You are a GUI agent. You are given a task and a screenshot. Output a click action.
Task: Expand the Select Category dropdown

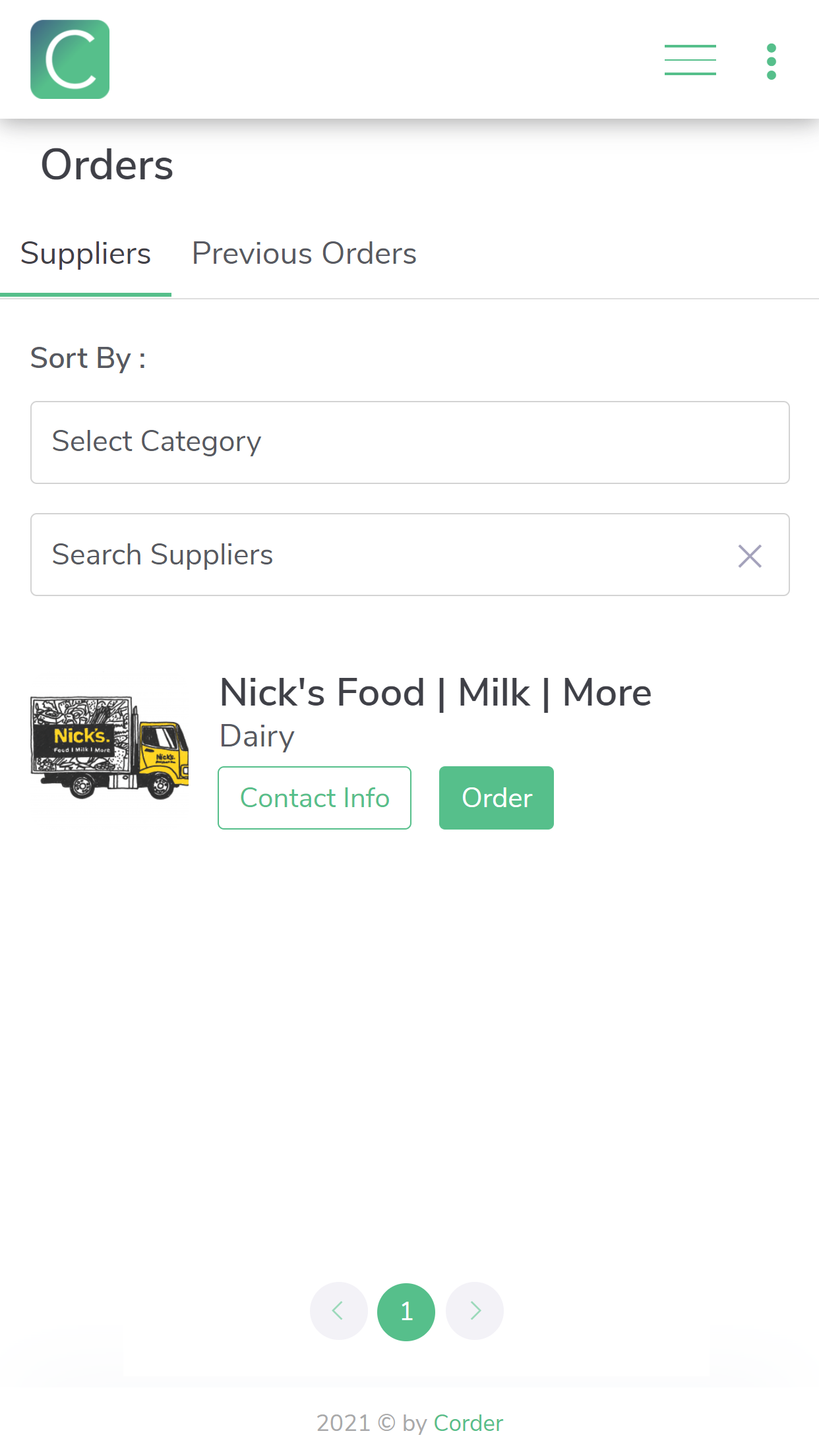[409, 442]
